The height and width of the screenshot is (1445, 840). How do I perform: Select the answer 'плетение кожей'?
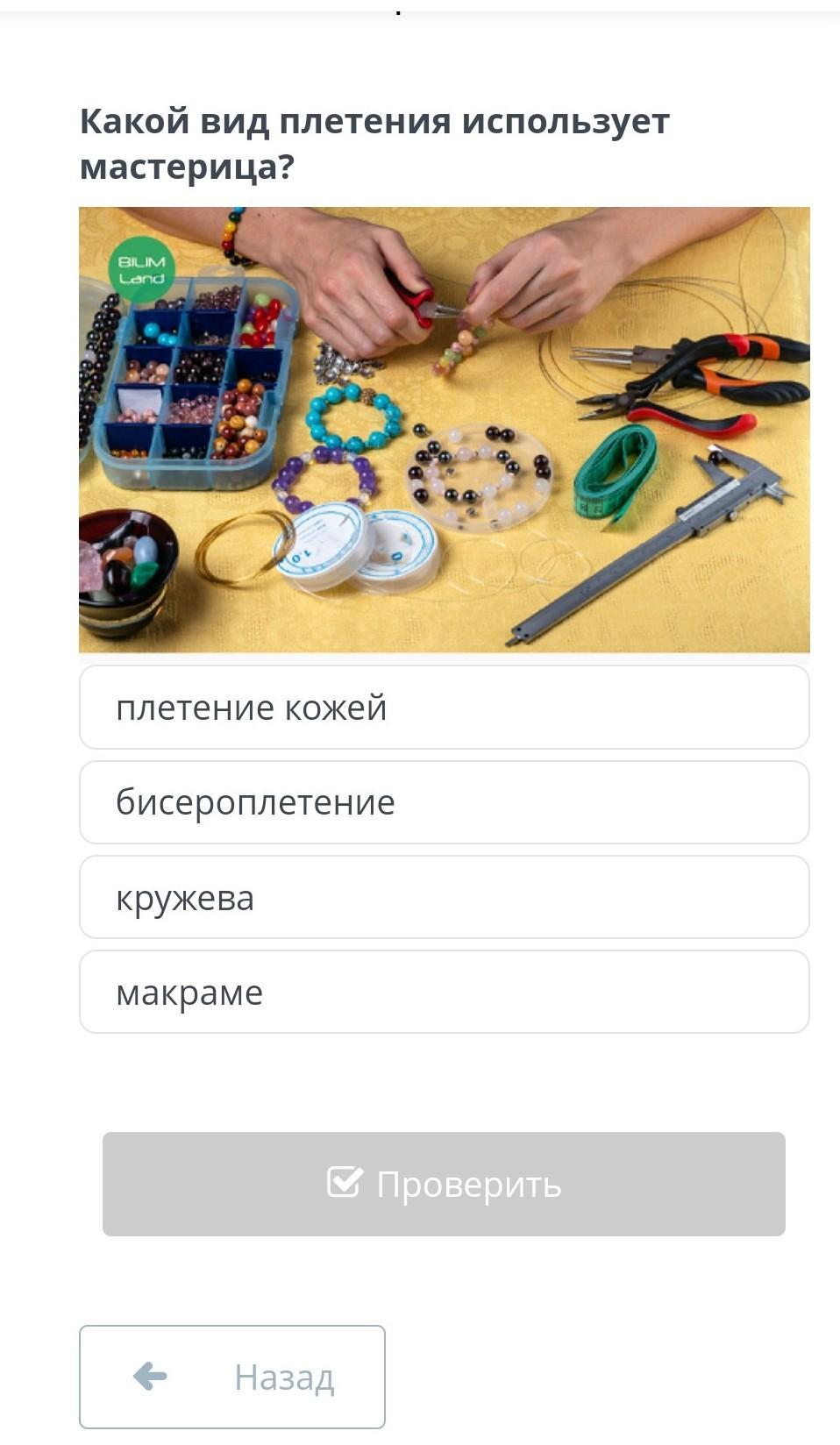[444, 708]
